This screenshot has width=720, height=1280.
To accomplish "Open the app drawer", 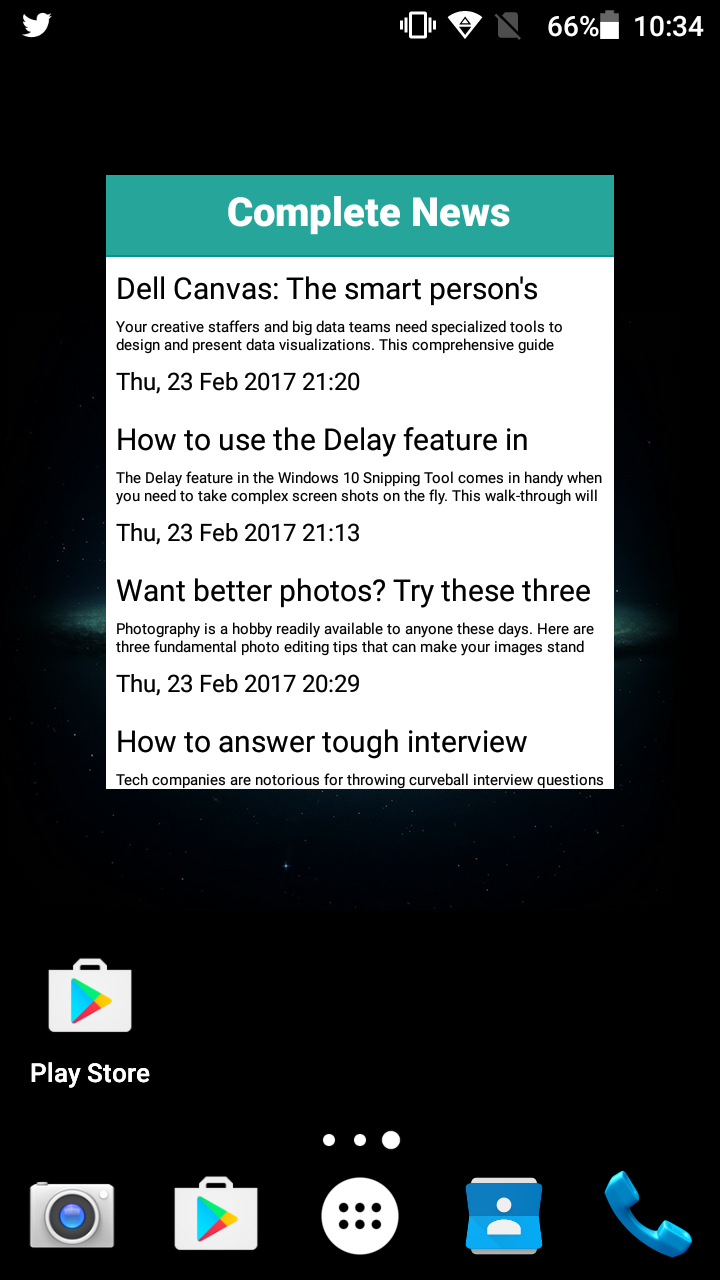I will (x=360, y=1216).
